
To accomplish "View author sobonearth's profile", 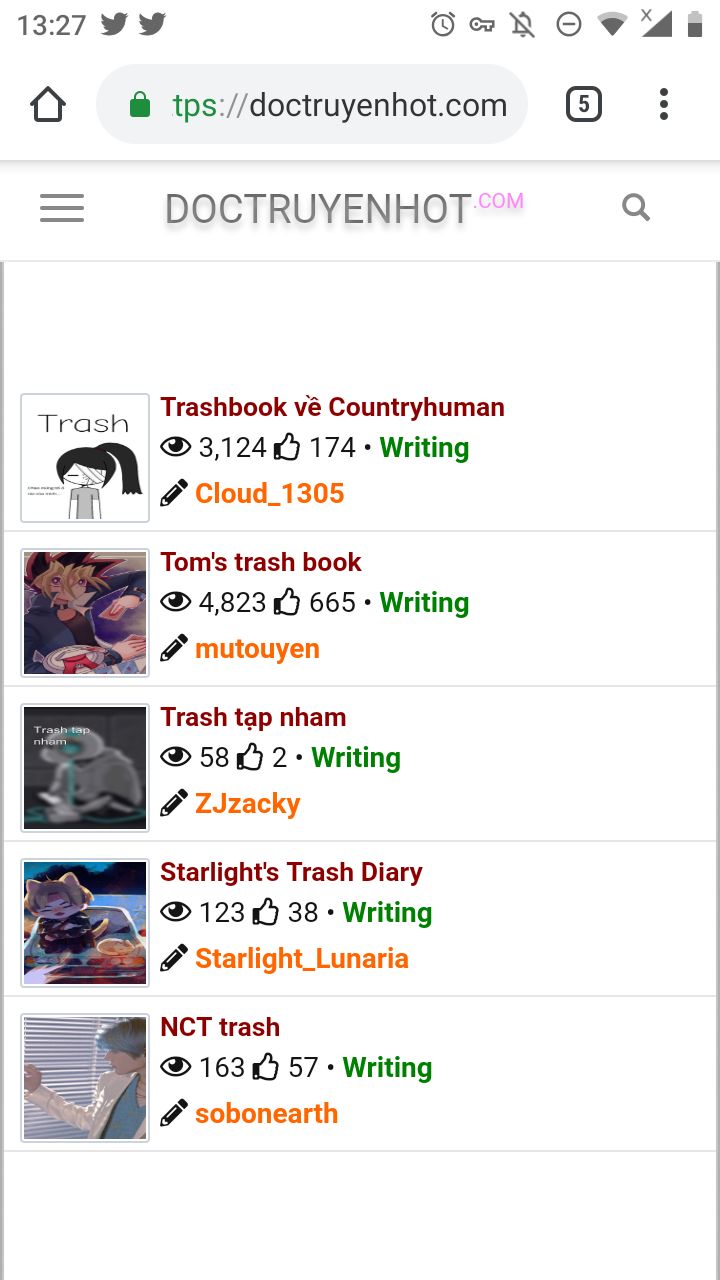I will (x=266, y=1113).
